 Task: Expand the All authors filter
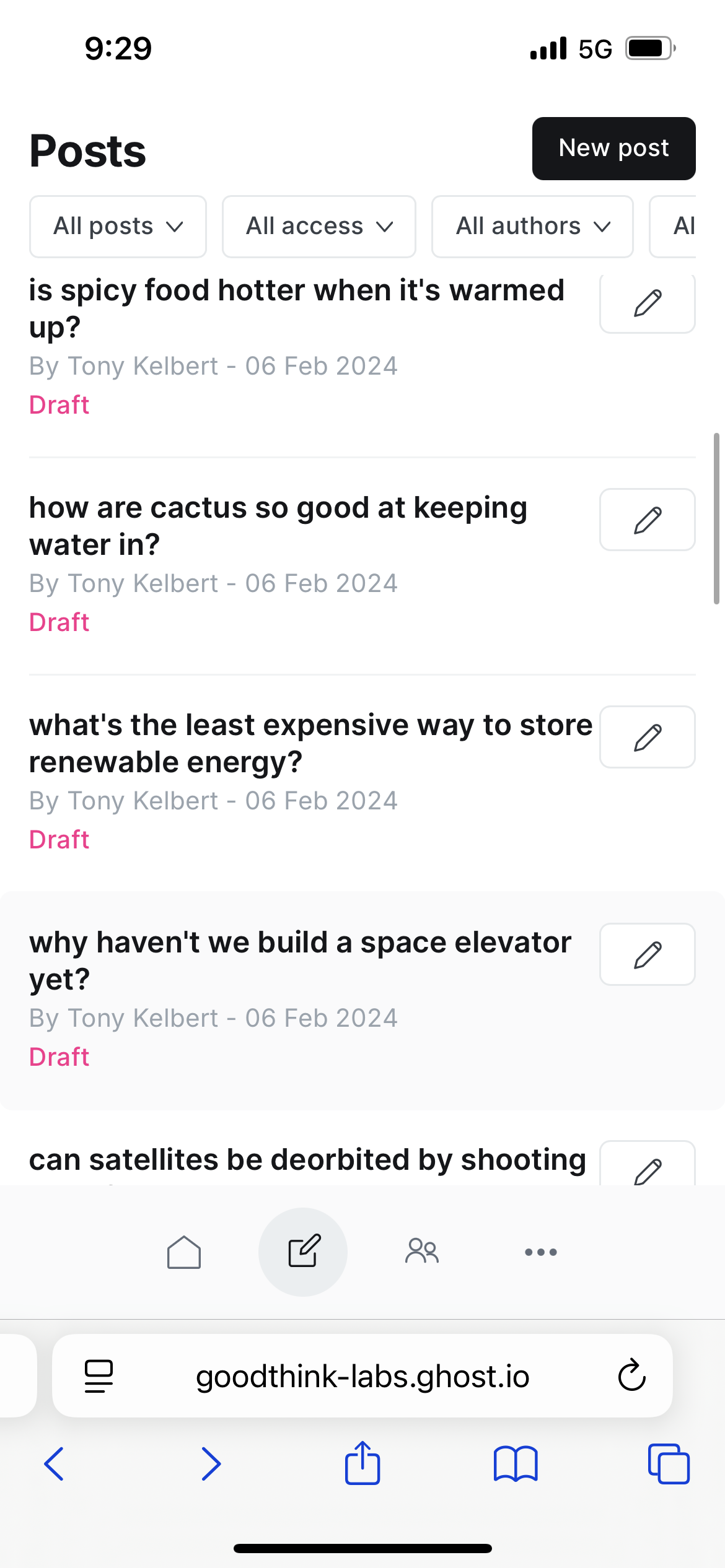tap(532, 227)
